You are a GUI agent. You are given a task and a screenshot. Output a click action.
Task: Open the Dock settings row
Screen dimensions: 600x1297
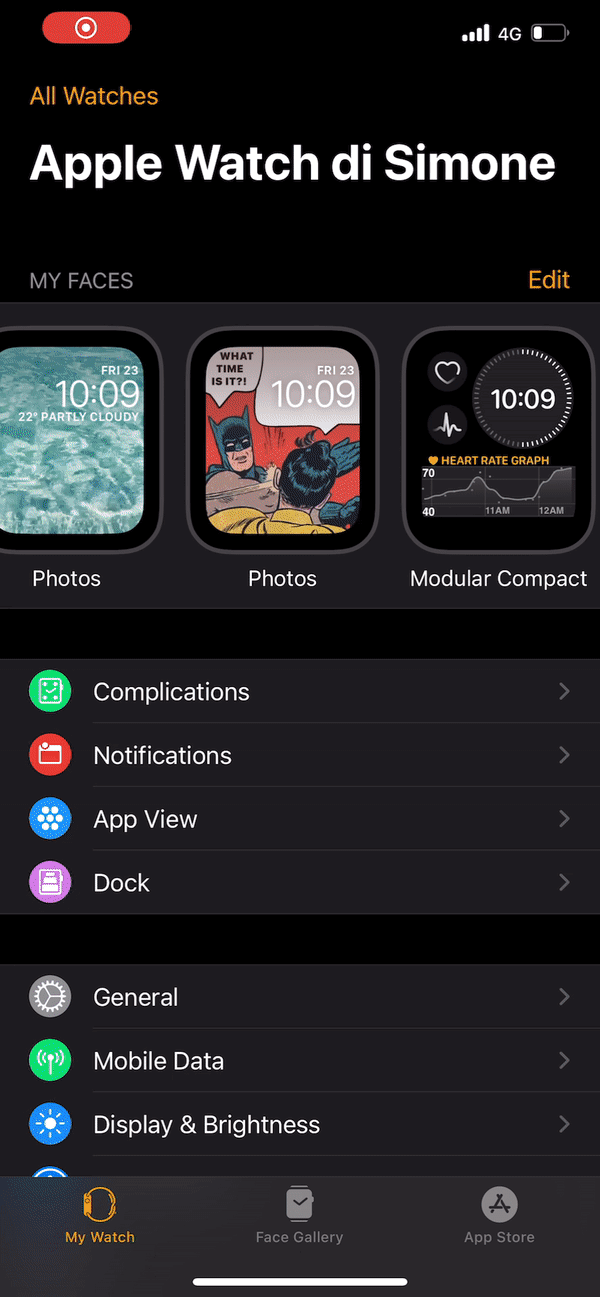click(300, 883)
